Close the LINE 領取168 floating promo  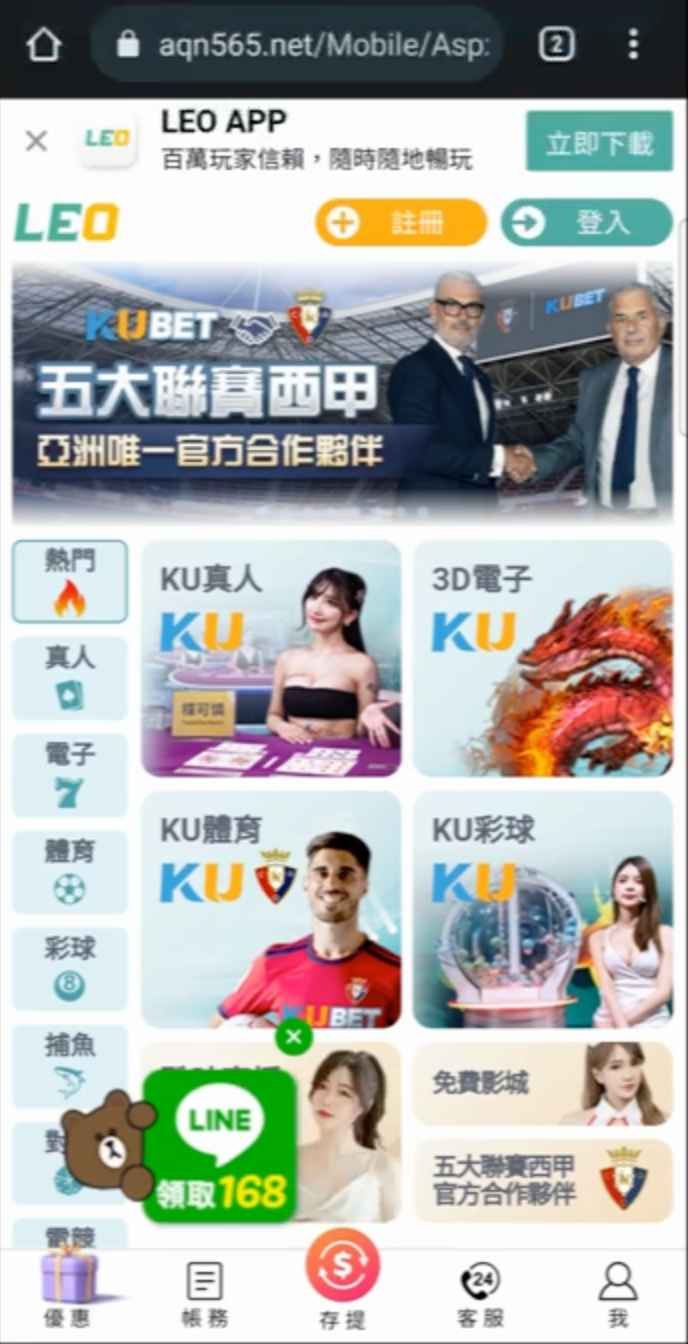click(293, 1037)
